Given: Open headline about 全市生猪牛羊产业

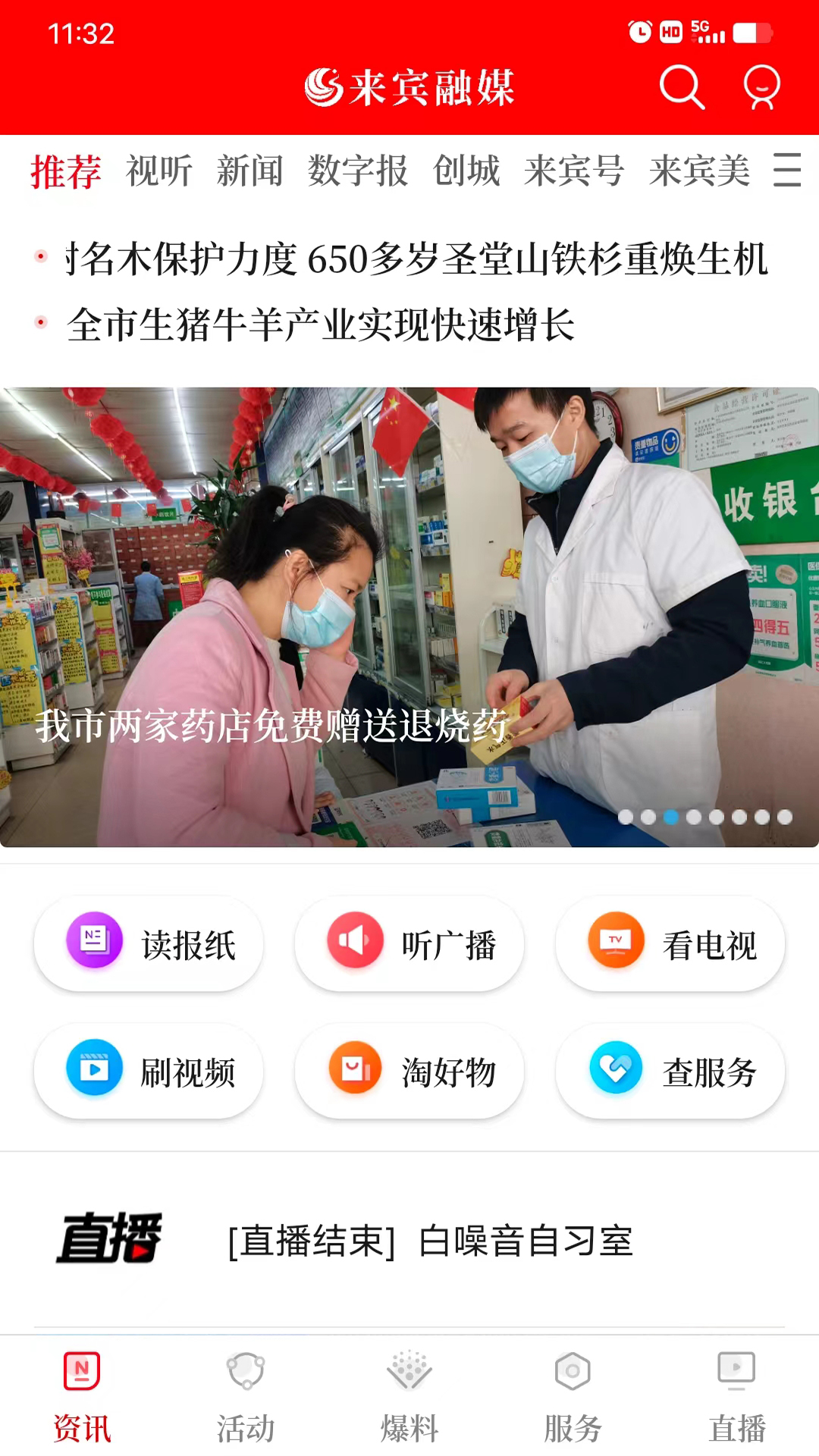Looking at the screenshot, I should tap(320, 325).
